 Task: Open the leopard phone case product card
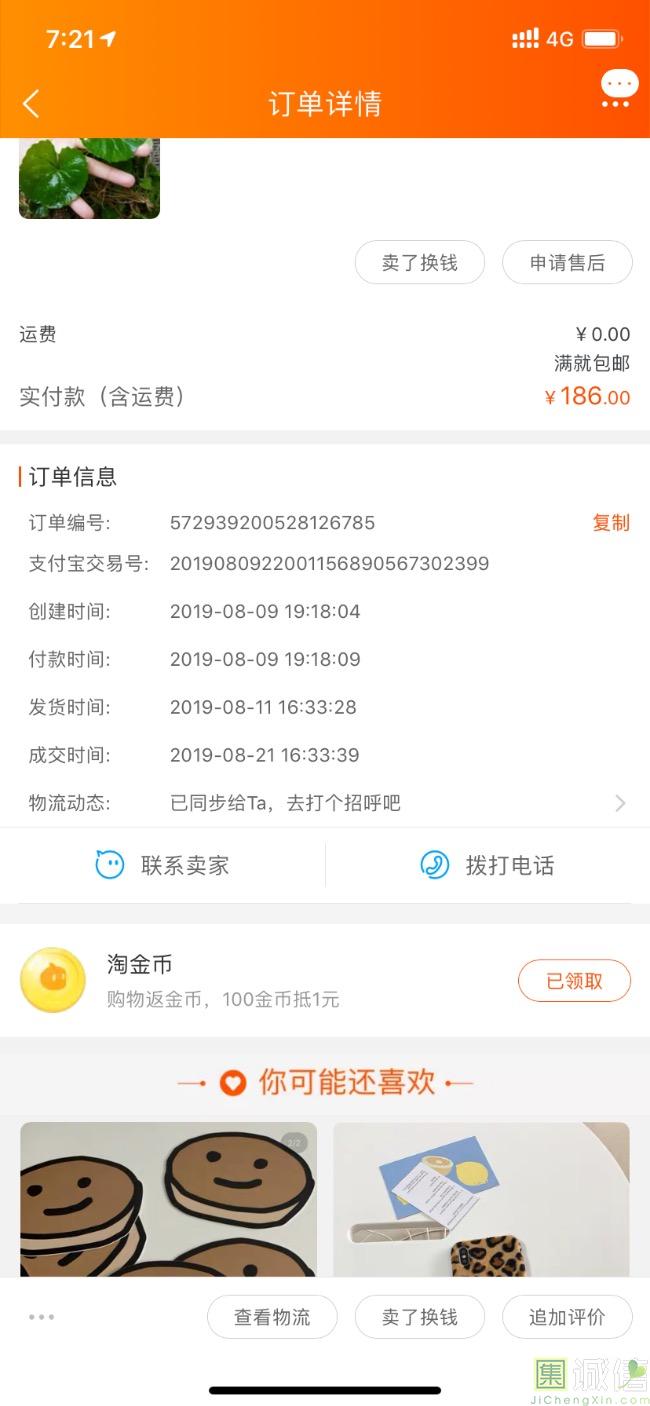tap(481, 1199)
